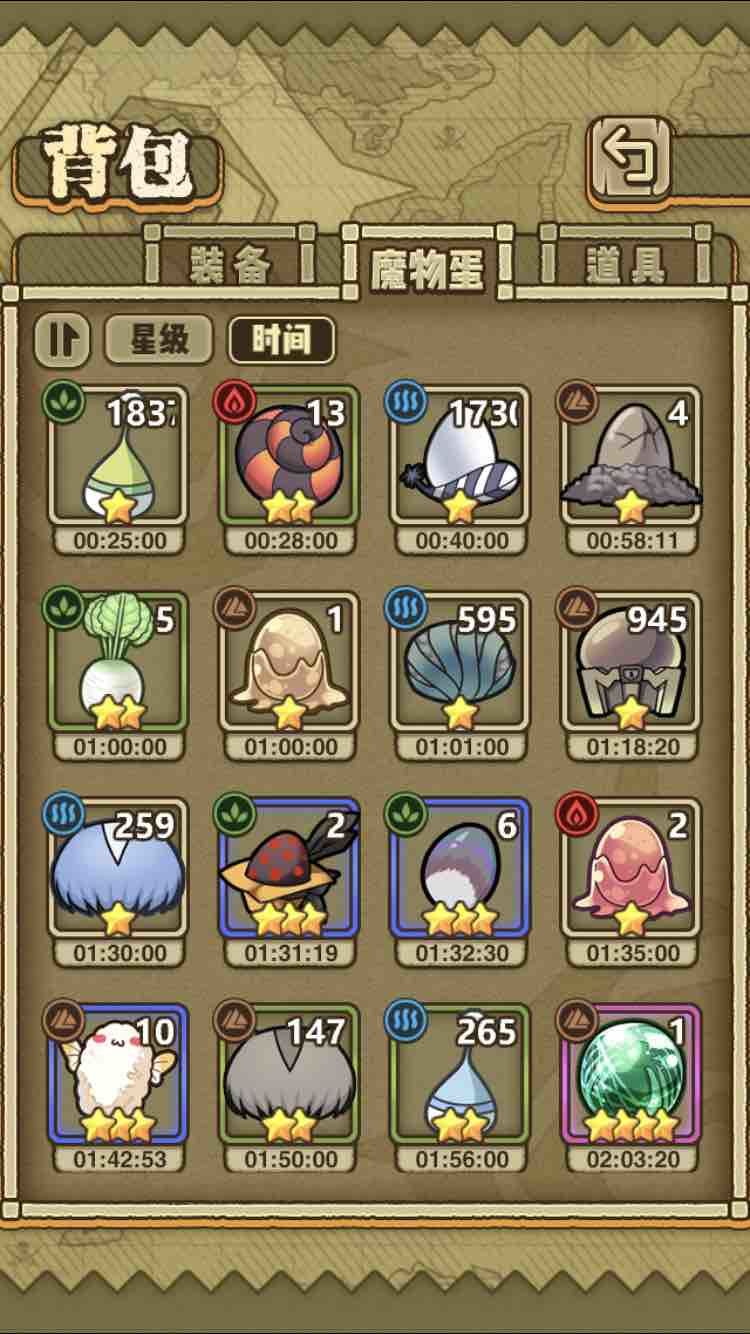Enable sorting by 星级 star level
Screen dimensions: 750x1334
tap(158, 338)
